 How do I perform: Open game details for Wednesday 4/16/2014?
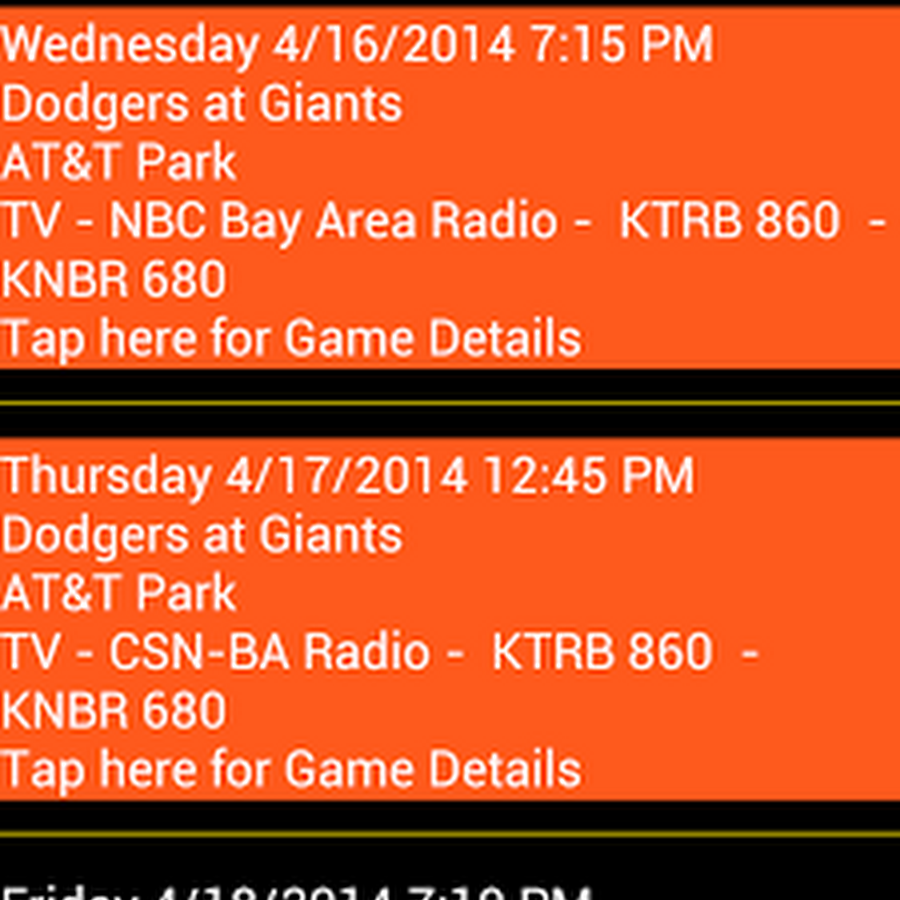pyautogui.click(x=291, y=339)
